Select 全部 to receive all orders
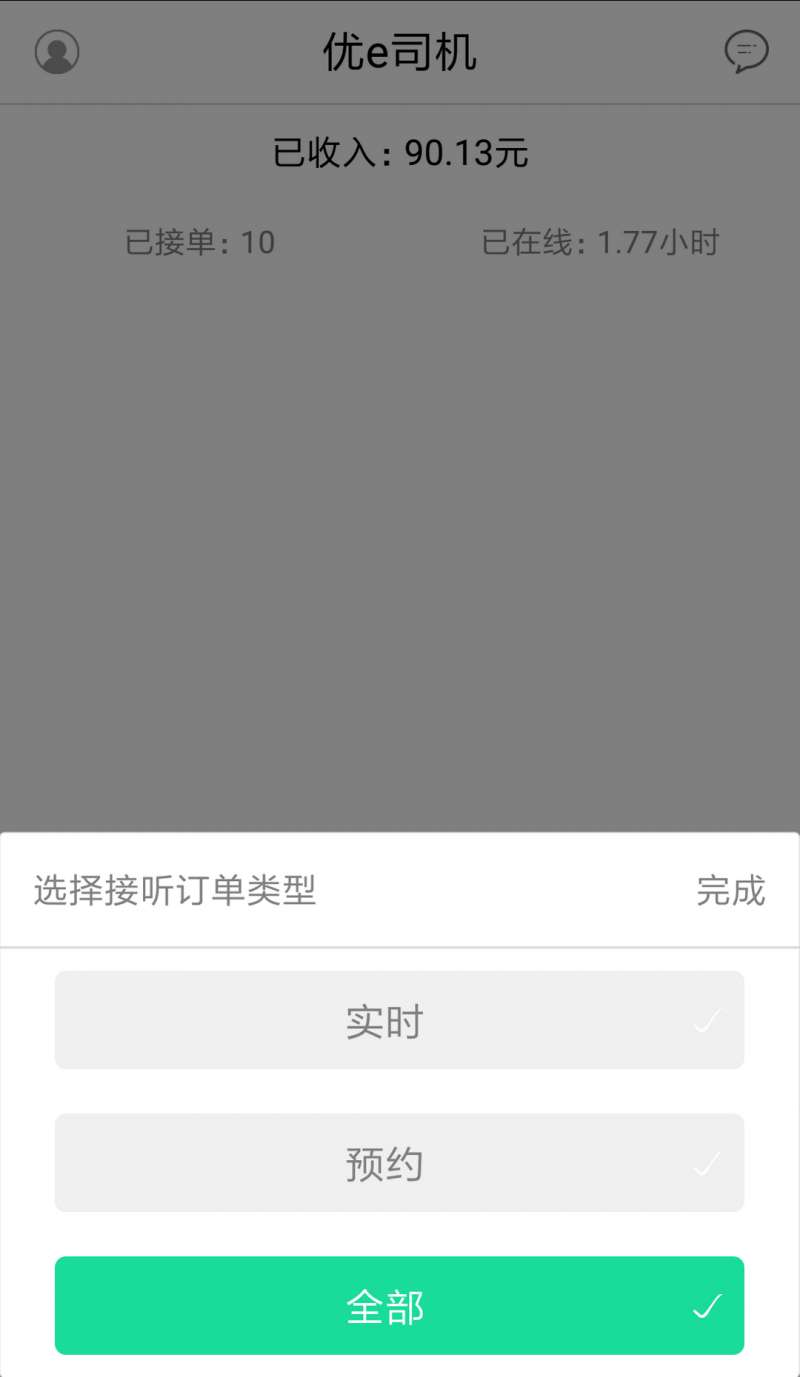This screenshot has height=1377, width=800. 399,1306
